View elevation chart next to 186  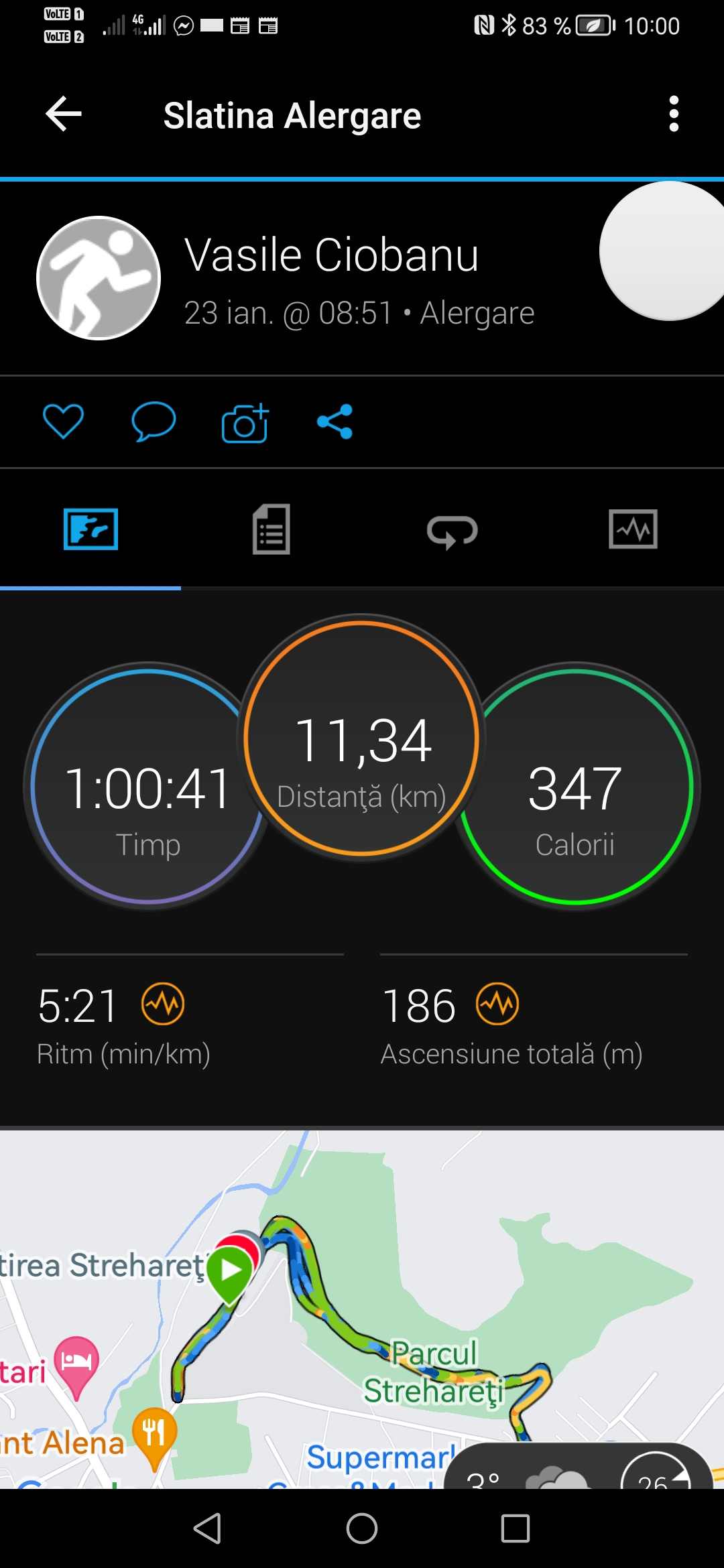[497, 1004]
